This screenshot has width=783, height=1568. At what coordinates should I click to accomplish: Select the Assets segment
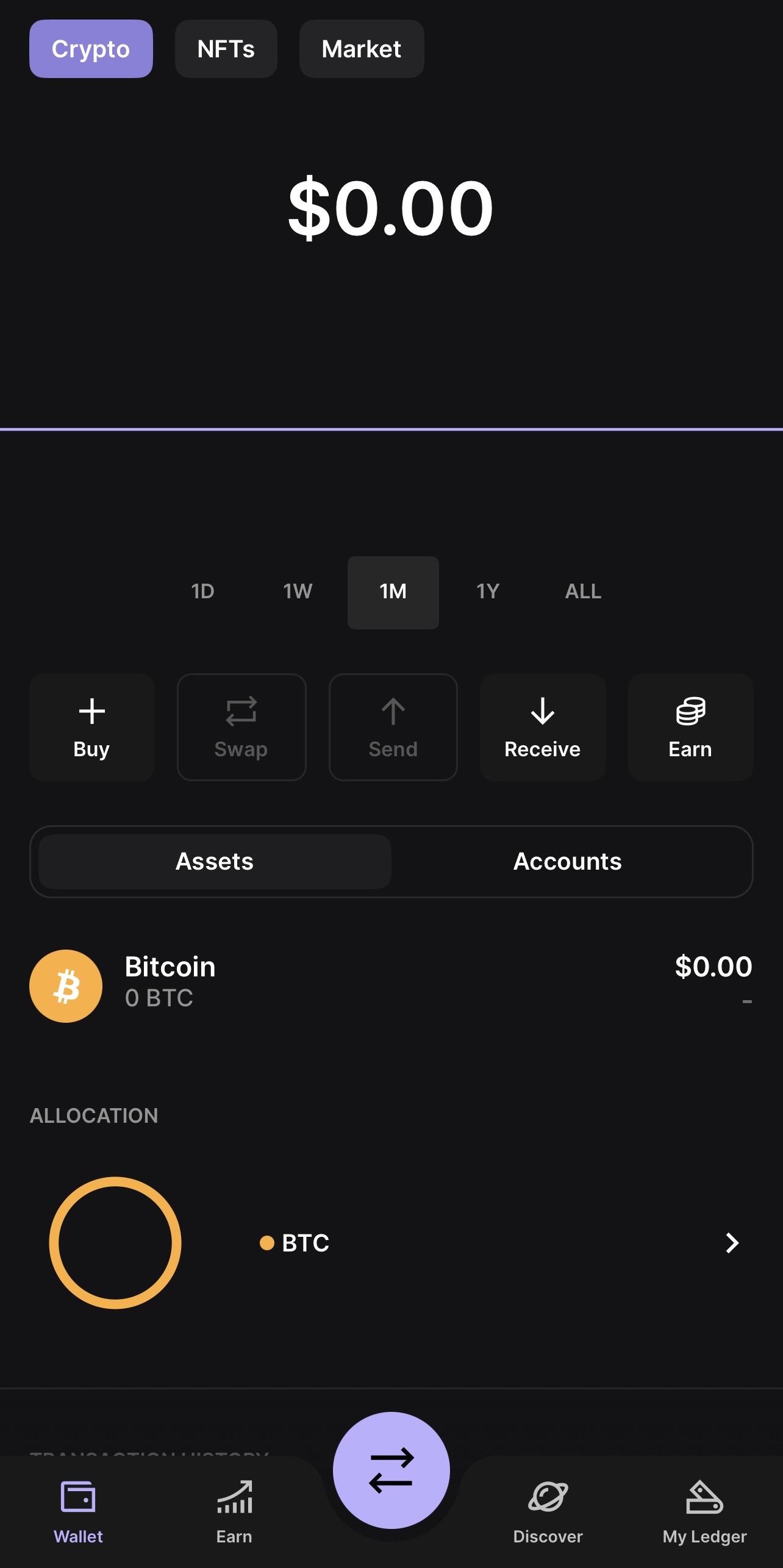click(215, 861)
